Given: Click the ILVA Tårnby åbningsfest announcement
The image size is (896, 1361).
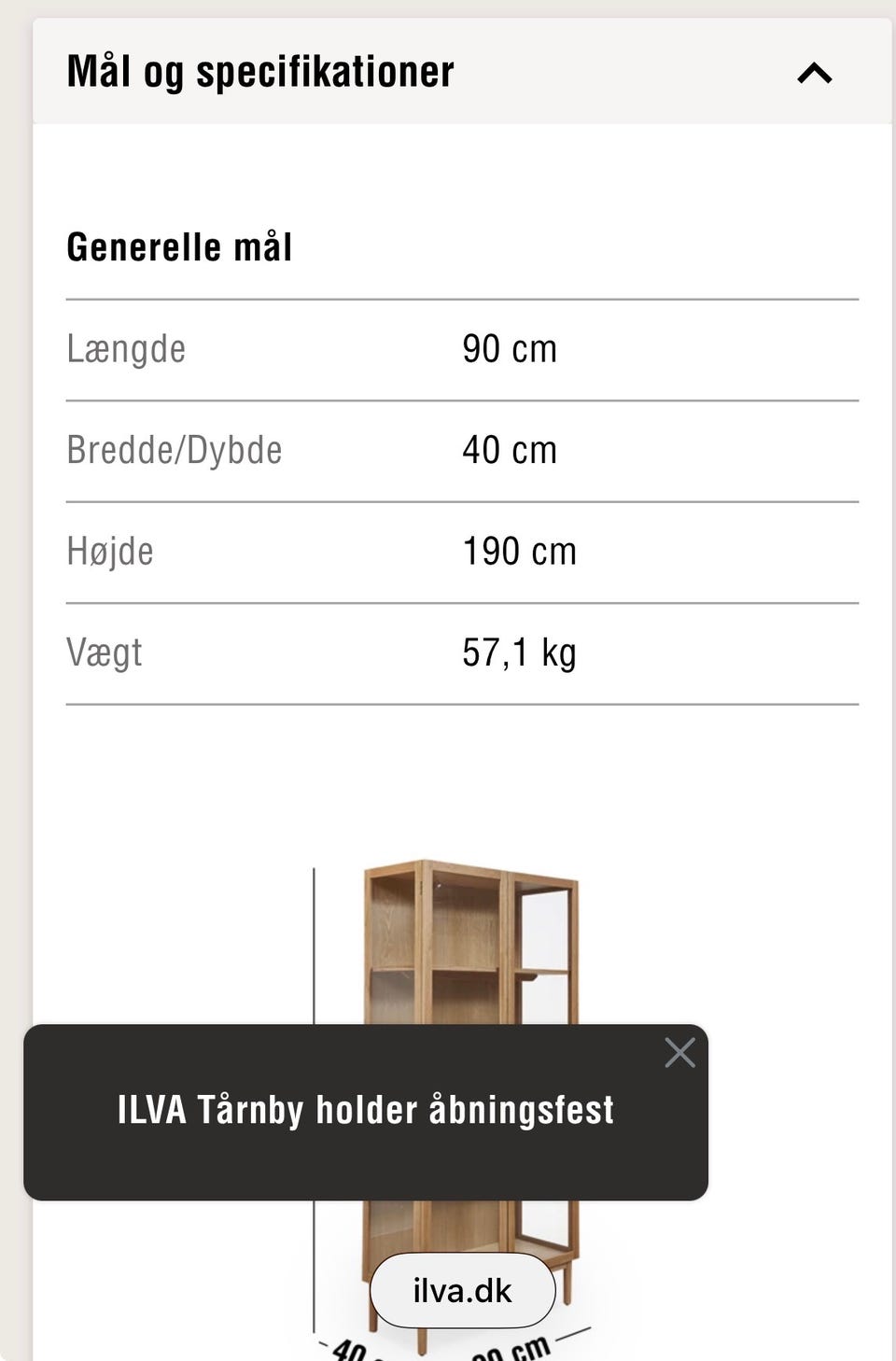Looking at the screenshot, I should click(x=367, y=1110).
